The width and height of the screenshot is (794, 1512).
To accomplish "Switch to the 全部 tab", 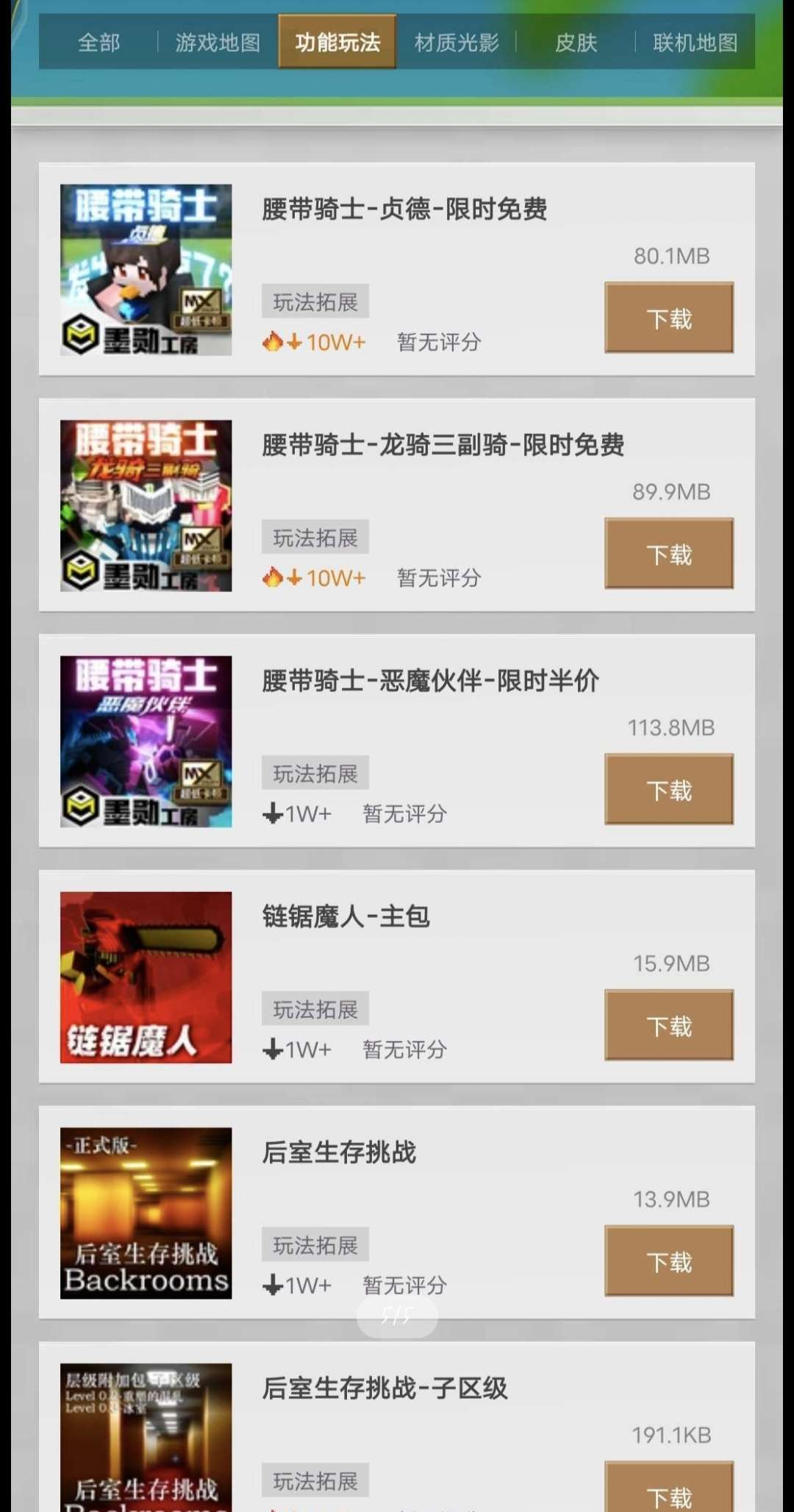I will point(99,43).
